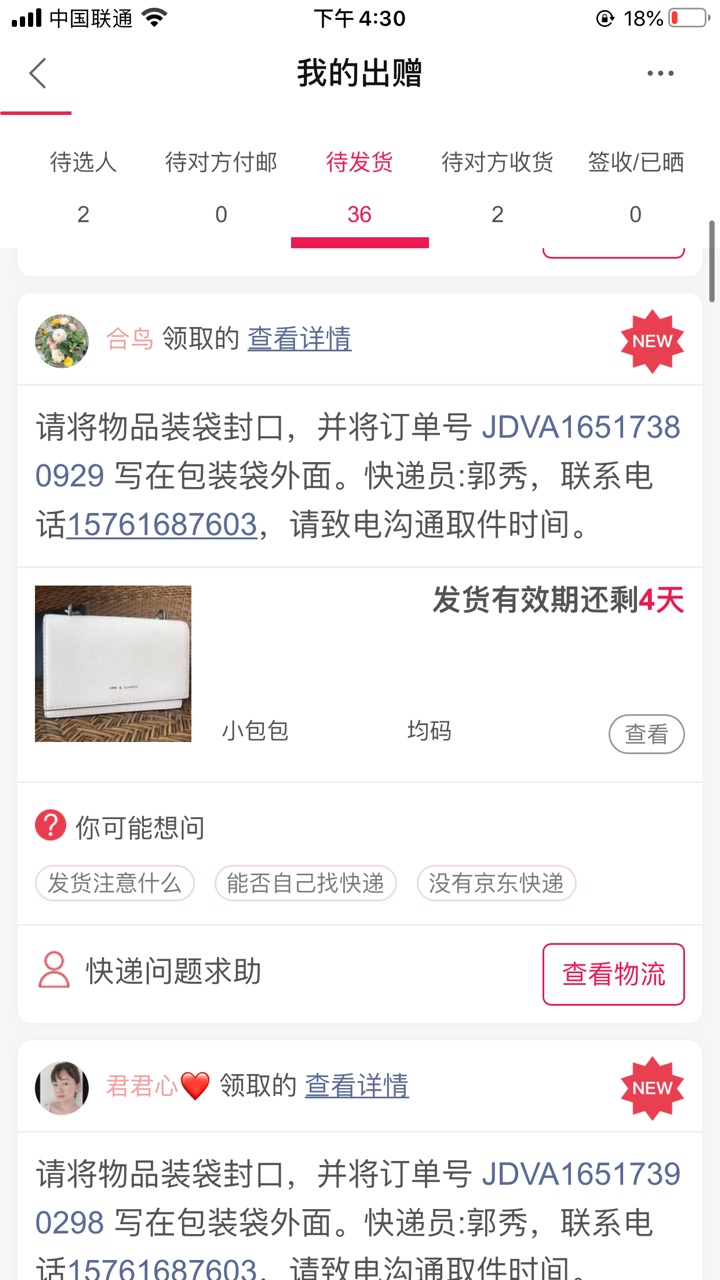The height and width of the screenshot is (1280, 720).
Task: Switch to the 待对方收货 tab
Action: point(497,185)
